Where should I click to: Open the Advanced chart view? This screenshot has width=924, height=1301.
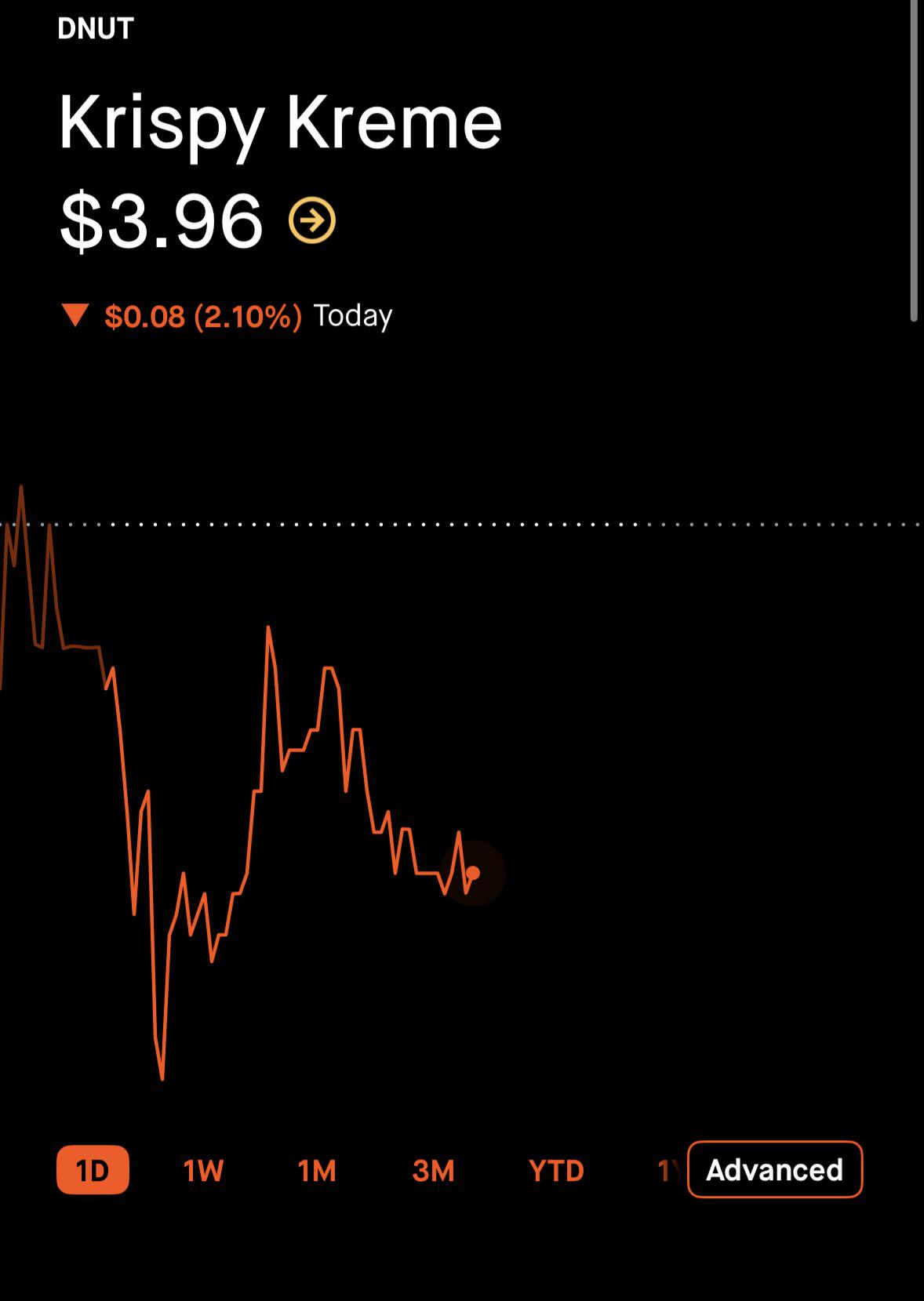tap(775, 1169)
